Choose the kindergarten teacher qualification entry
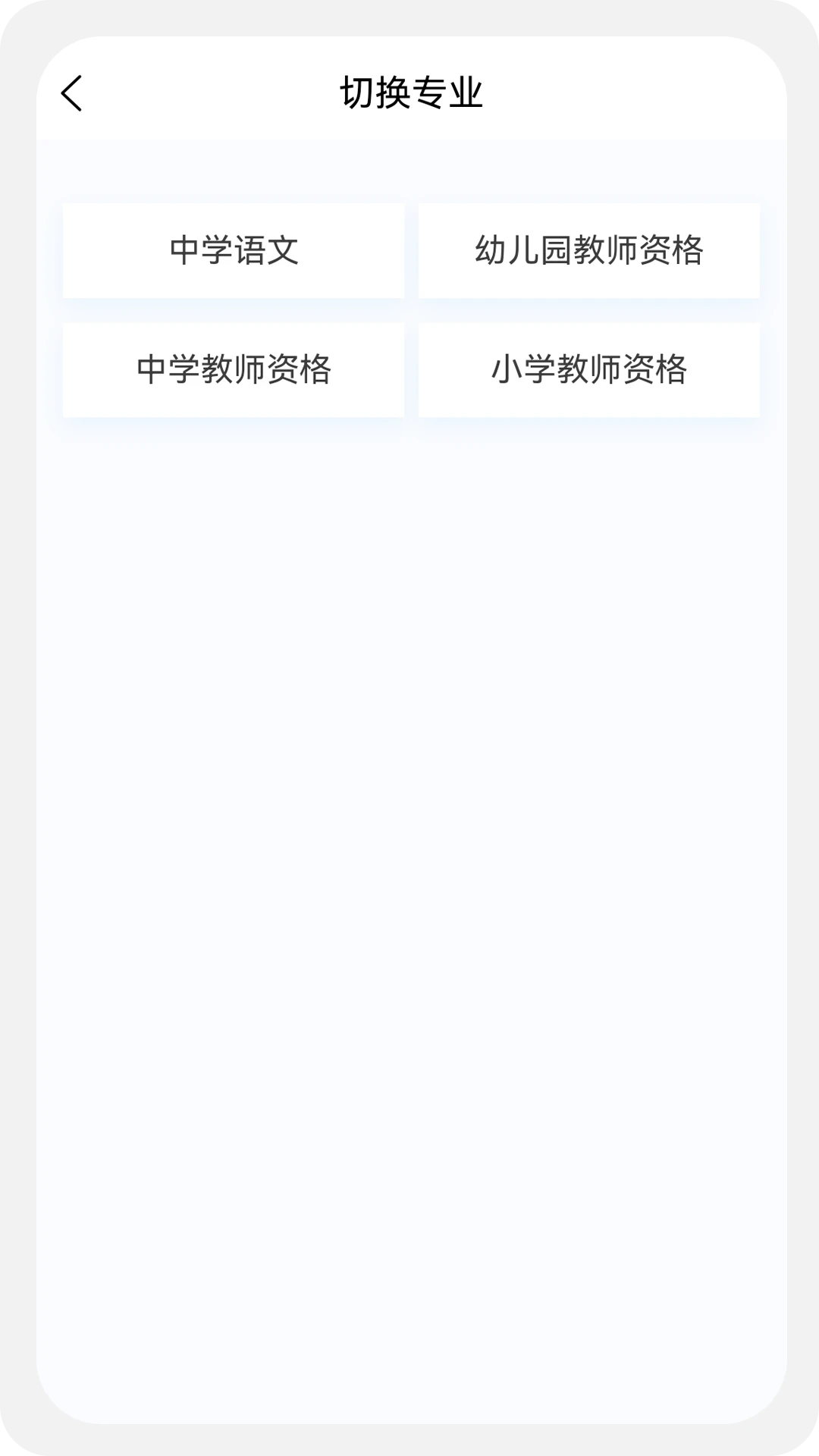 point(588,250)
